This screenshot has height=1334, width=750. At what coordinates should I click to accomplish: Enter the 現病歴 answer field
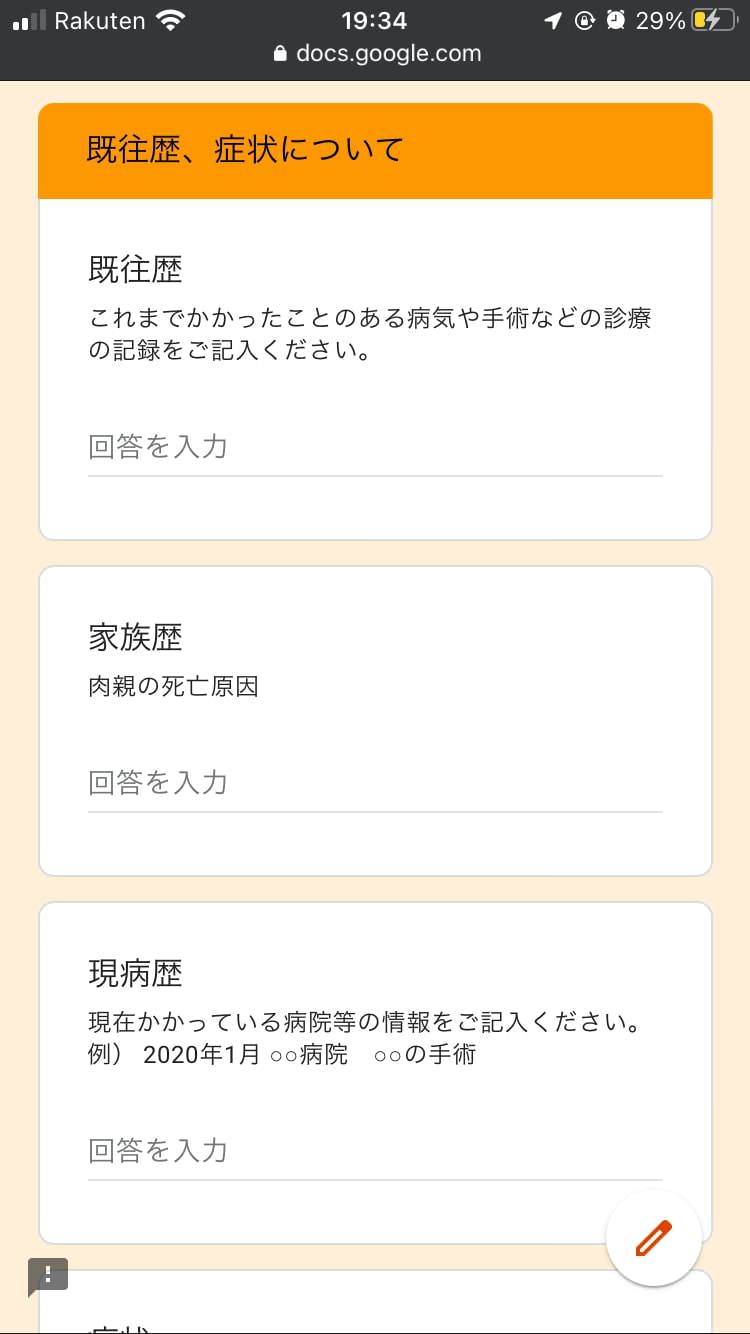coord(375,1151)
